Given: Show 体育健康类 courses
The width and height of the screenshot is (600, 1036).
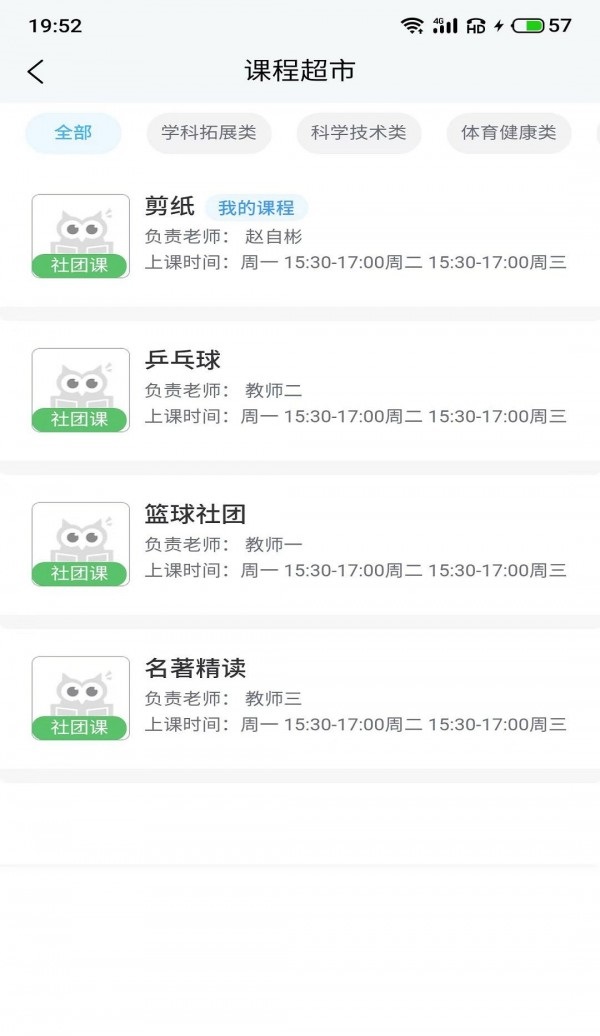Looking at the screenshot, I should click(x=509, y=133).
